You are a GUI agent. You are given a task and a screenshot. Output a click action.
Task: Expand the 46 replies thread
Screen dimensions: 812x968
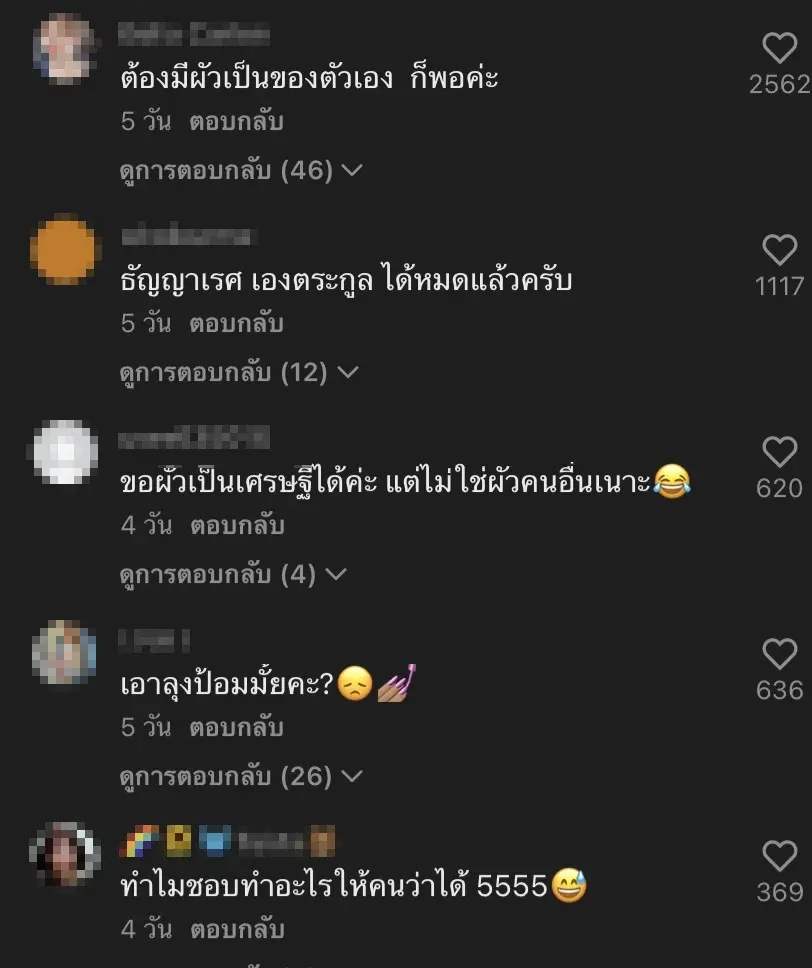240,171
